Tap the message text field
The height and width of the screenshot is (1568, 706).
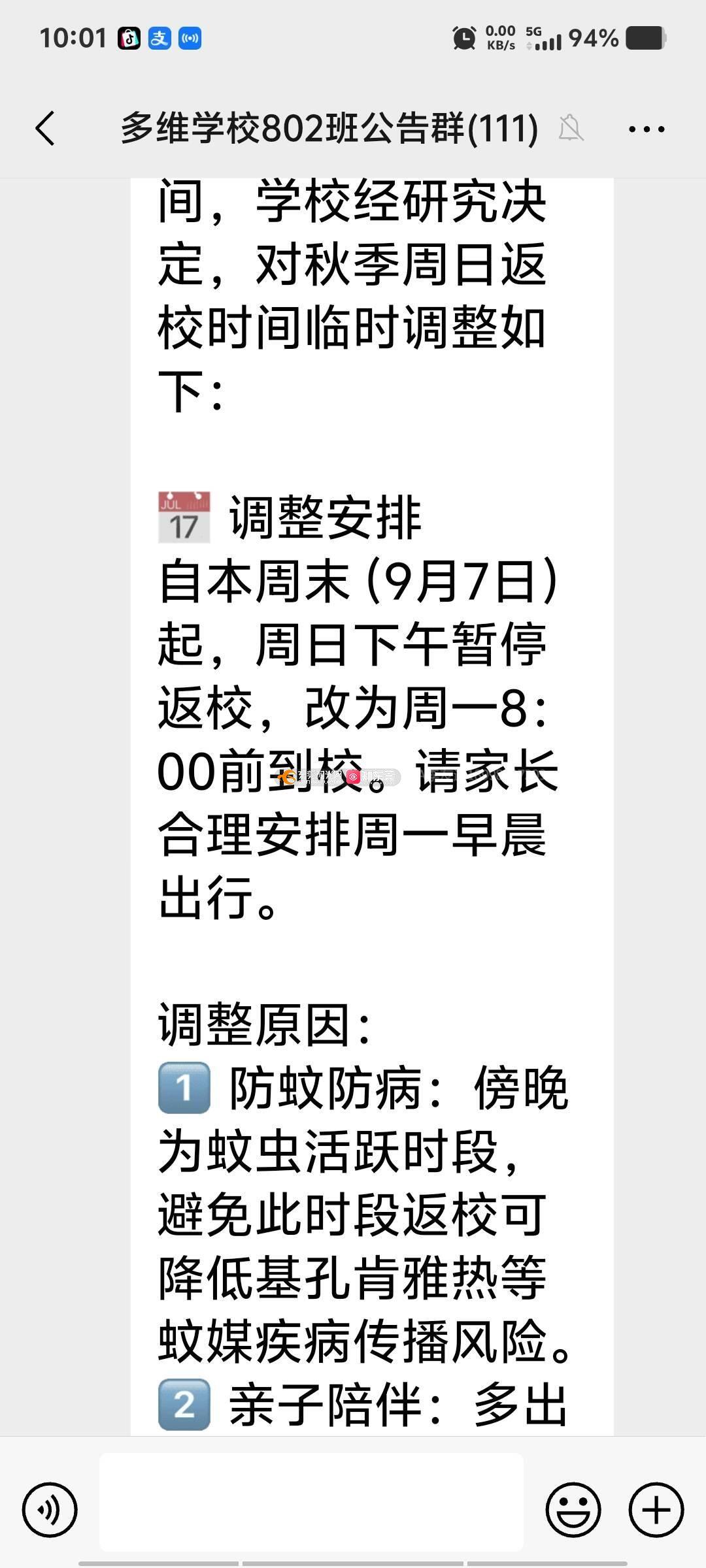pos(311,1510)
